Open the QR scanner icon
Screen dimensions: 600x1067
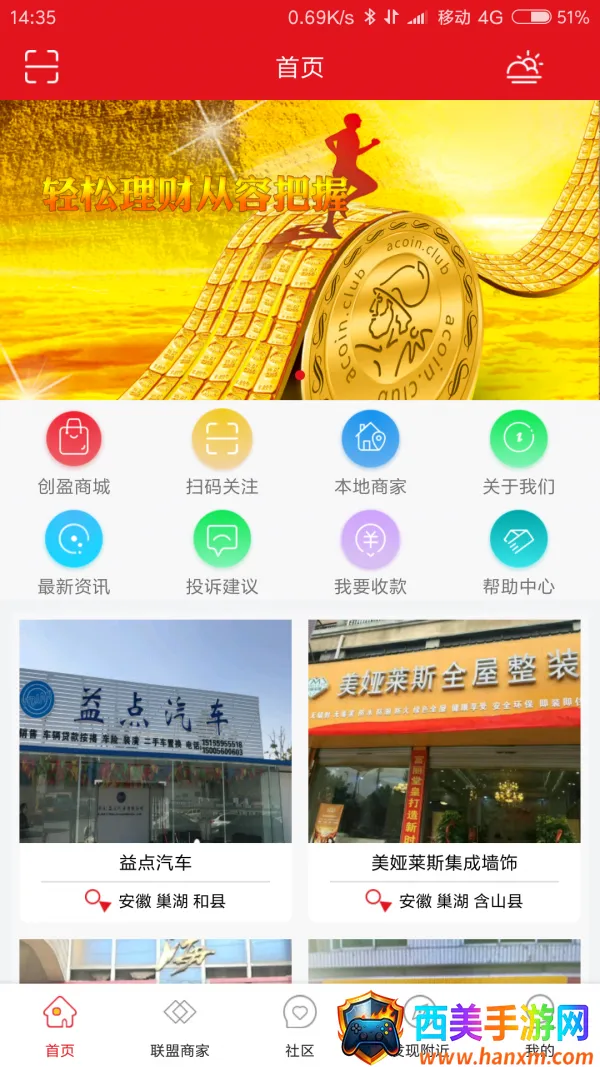pos(42,67)
